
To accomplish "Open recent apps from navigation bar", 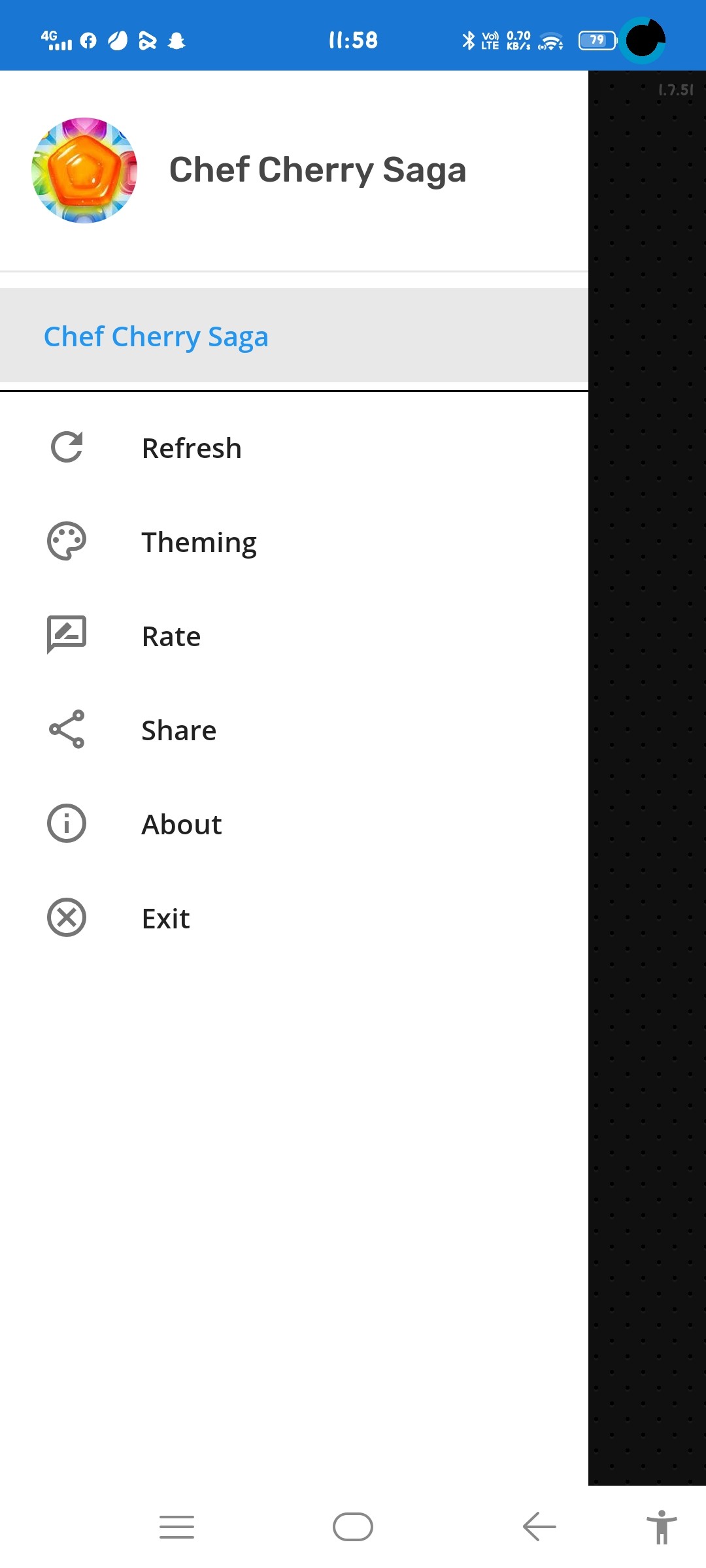I will click(x=176, y=1527).
